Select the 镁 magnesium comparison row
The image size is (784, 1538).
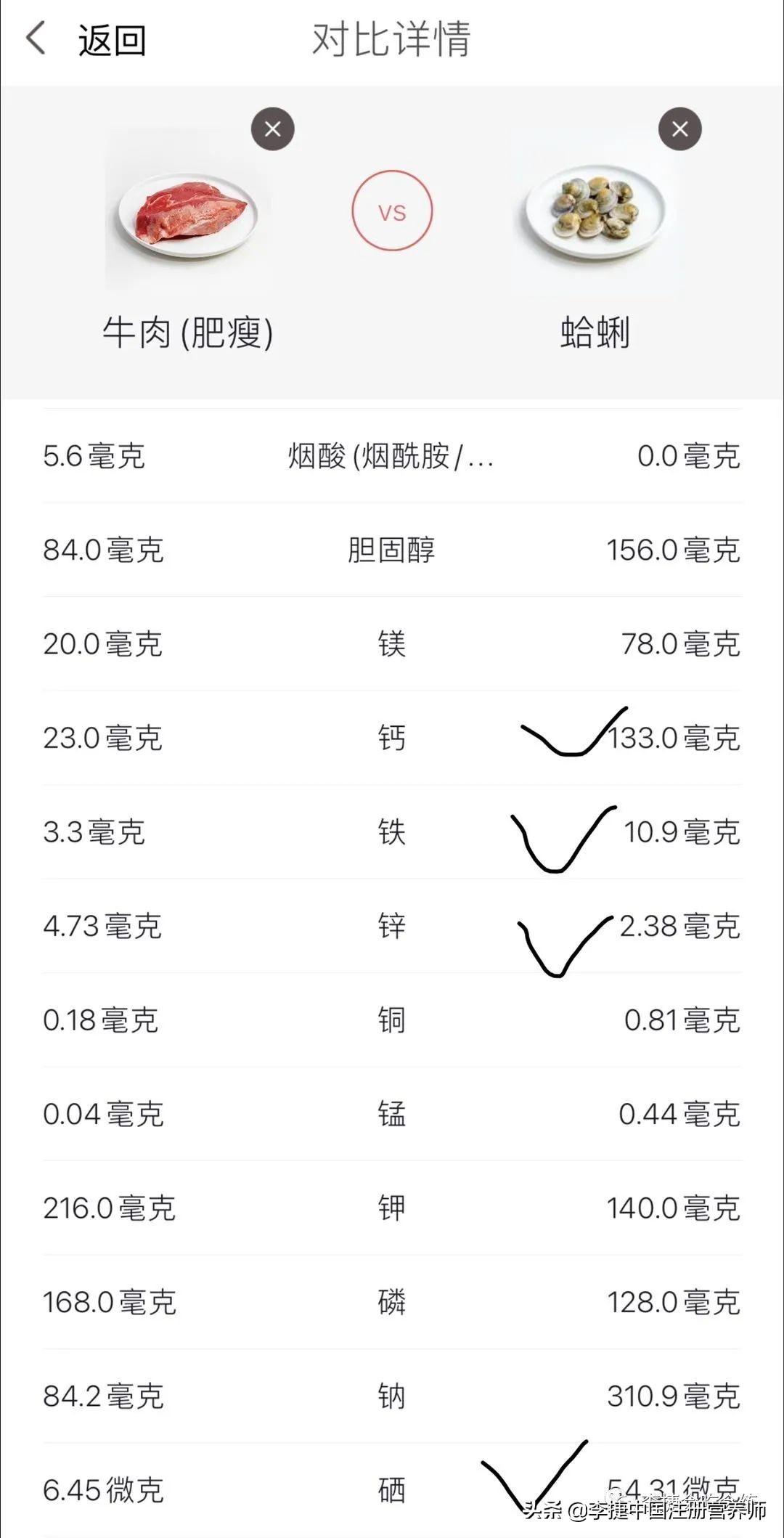[392, 644]
